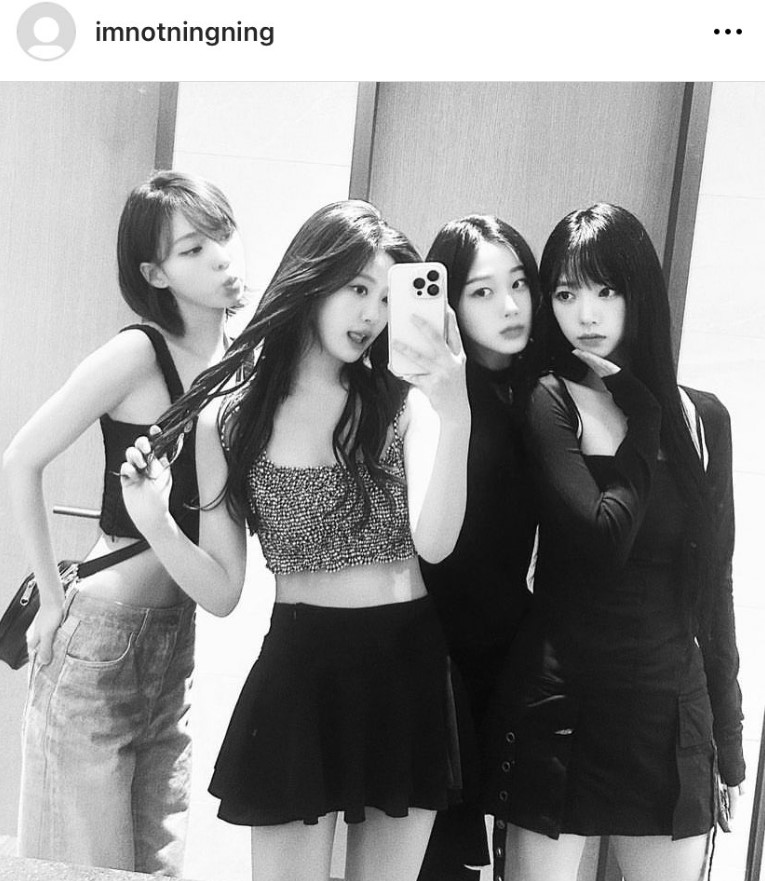Open imnotningning's profile picture
This screenshot has width=765, height=881.
46,32
